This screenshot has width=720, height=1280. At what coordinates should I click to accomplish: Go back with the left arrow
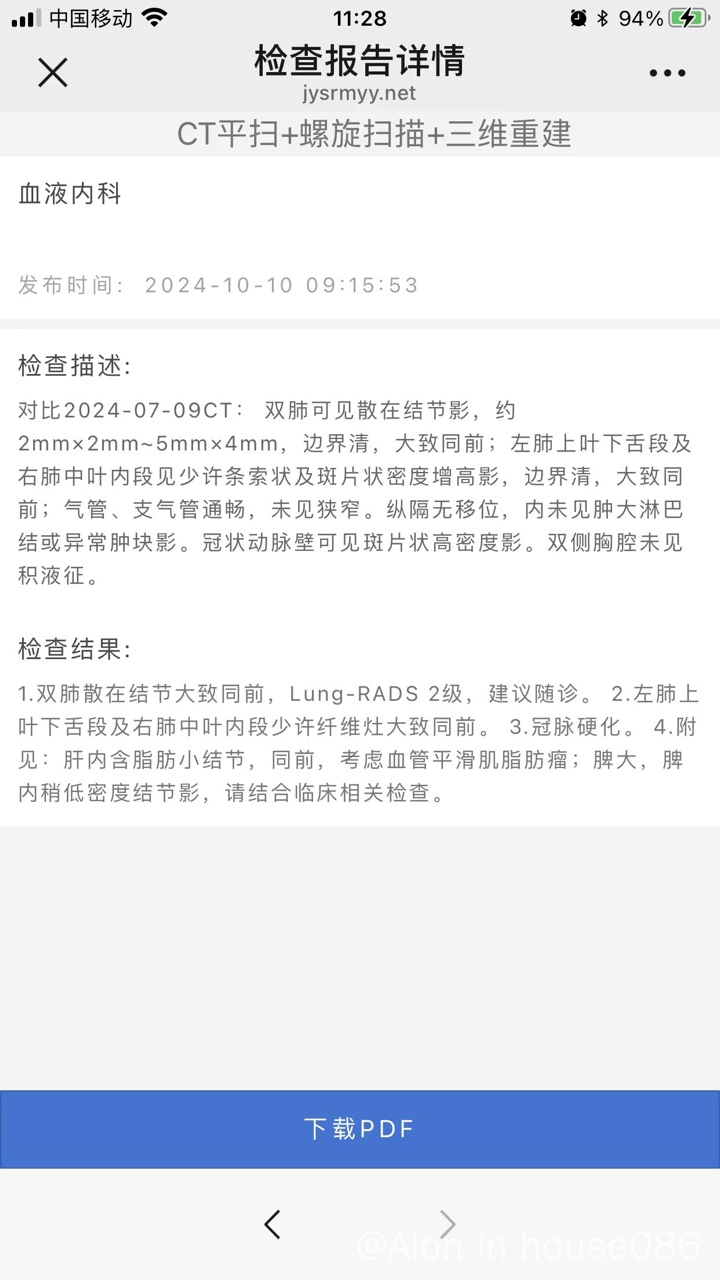[272, 1224]
